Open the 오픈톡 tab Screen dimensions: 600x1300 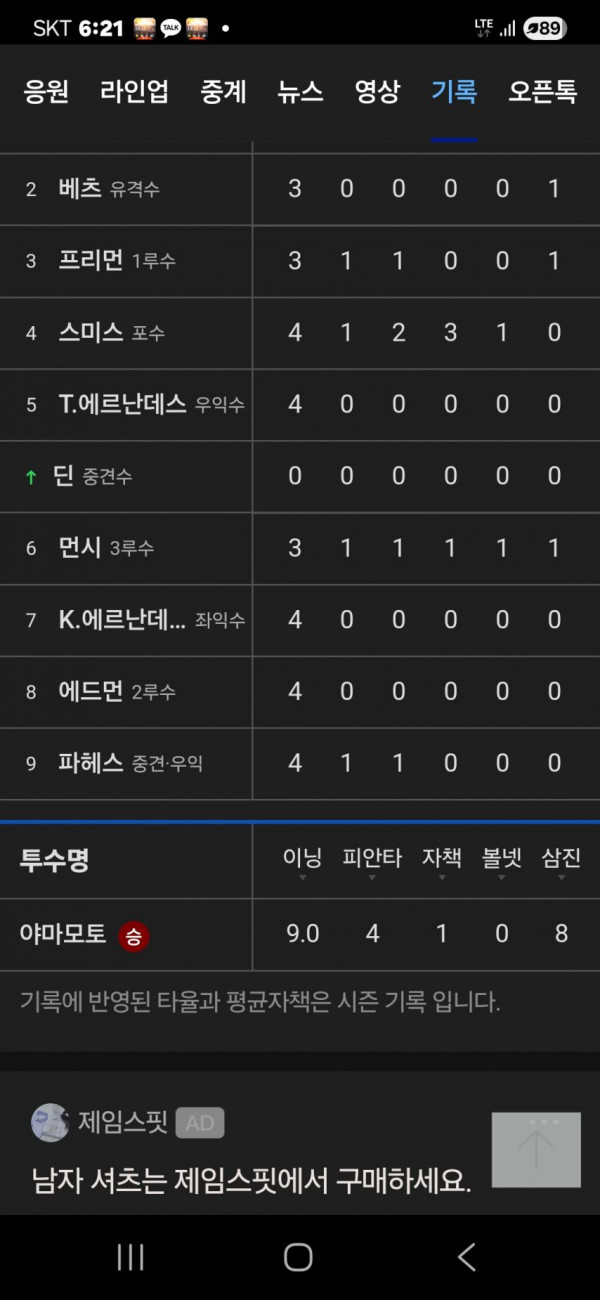click(542, 93)
